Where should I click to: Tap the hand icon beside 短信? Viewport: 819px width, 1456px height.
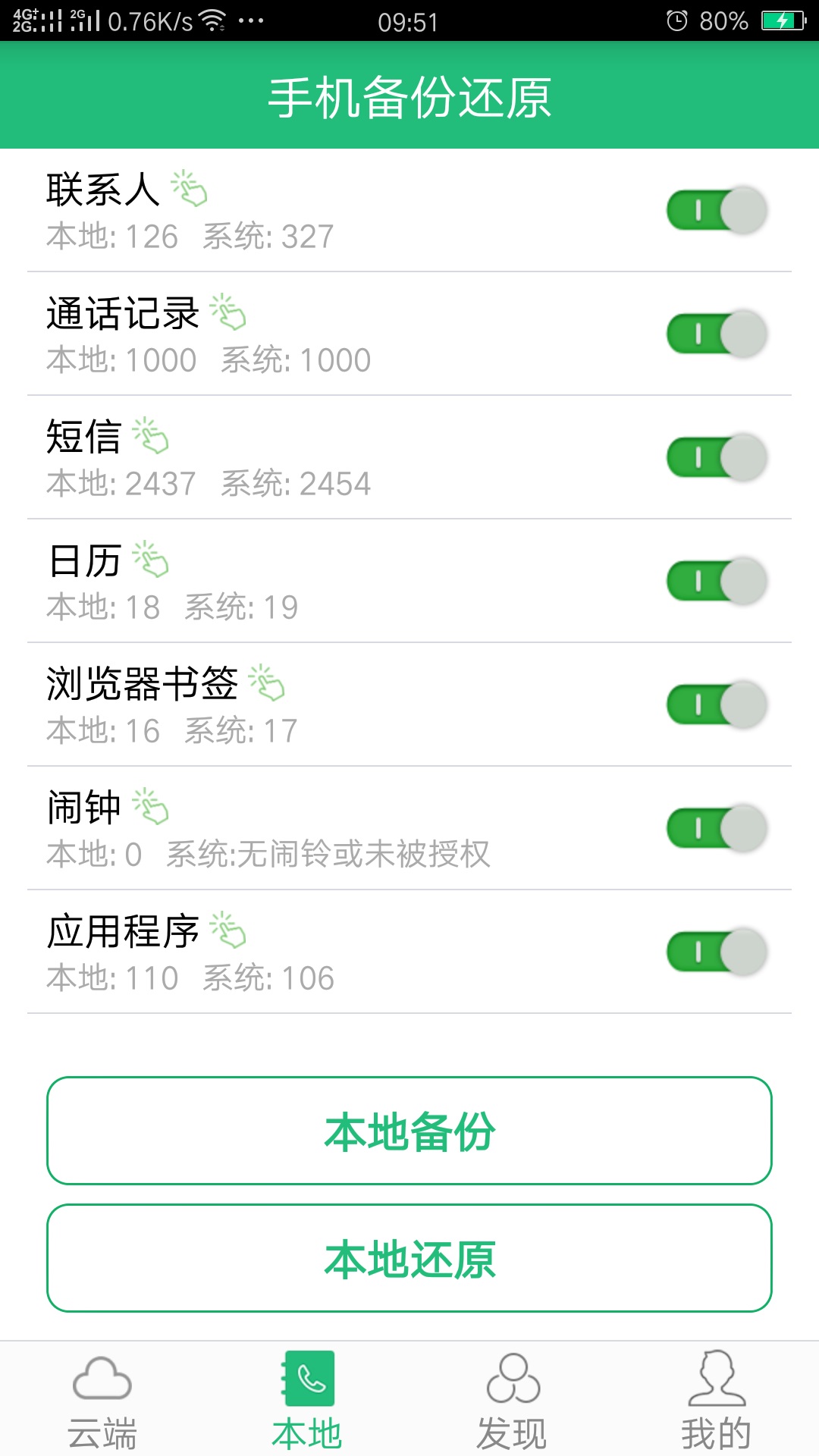pyautogui.click(x=150, y=436)
